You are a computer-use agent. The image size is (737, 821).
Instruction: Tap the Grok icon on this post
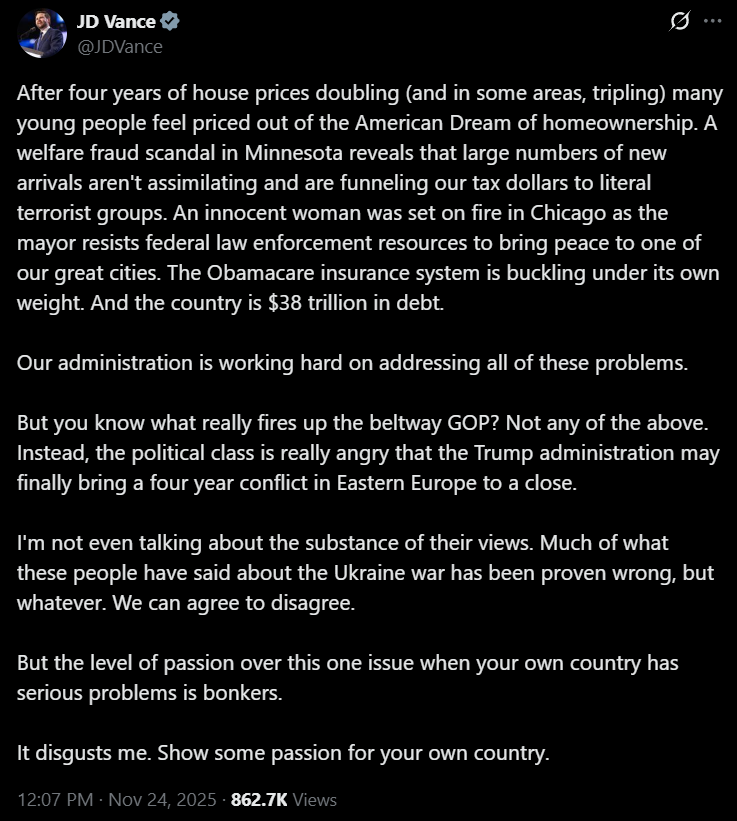coord(680,21)
